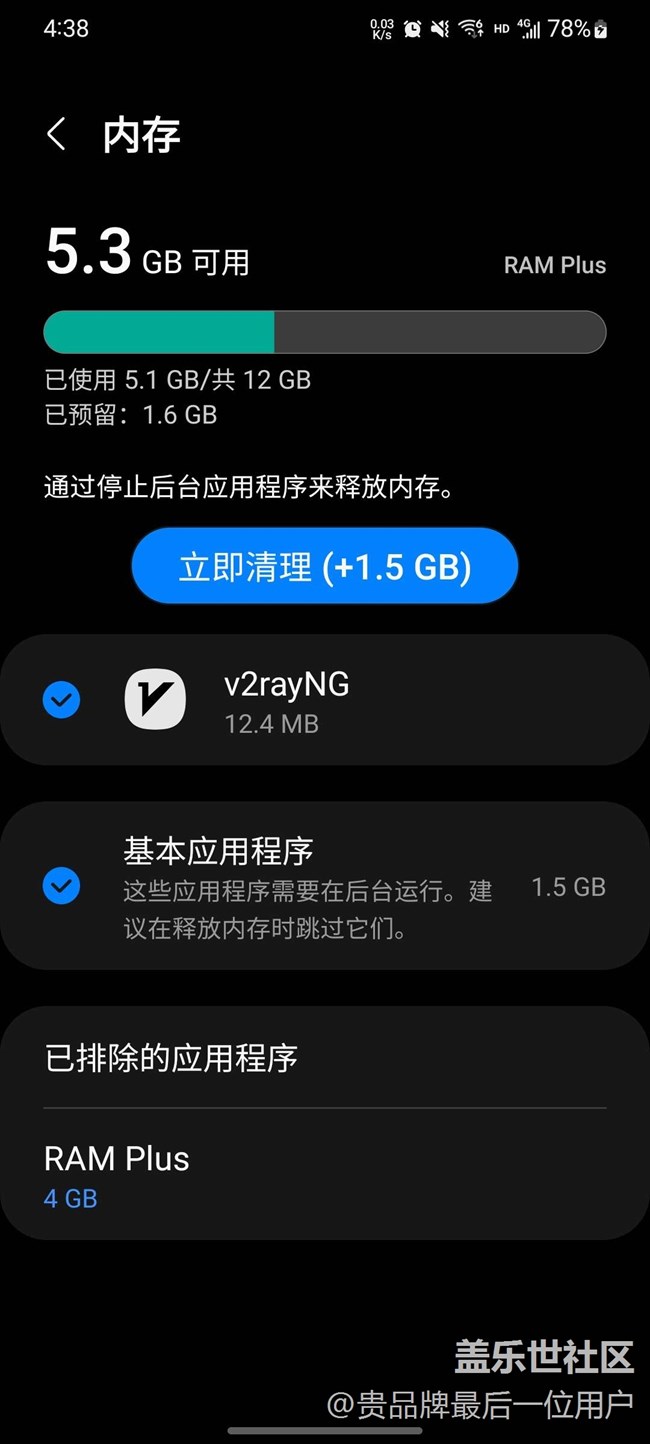650x1444 pixels.
Task: Go back from the 内存 screen
Action: point(57,135)
